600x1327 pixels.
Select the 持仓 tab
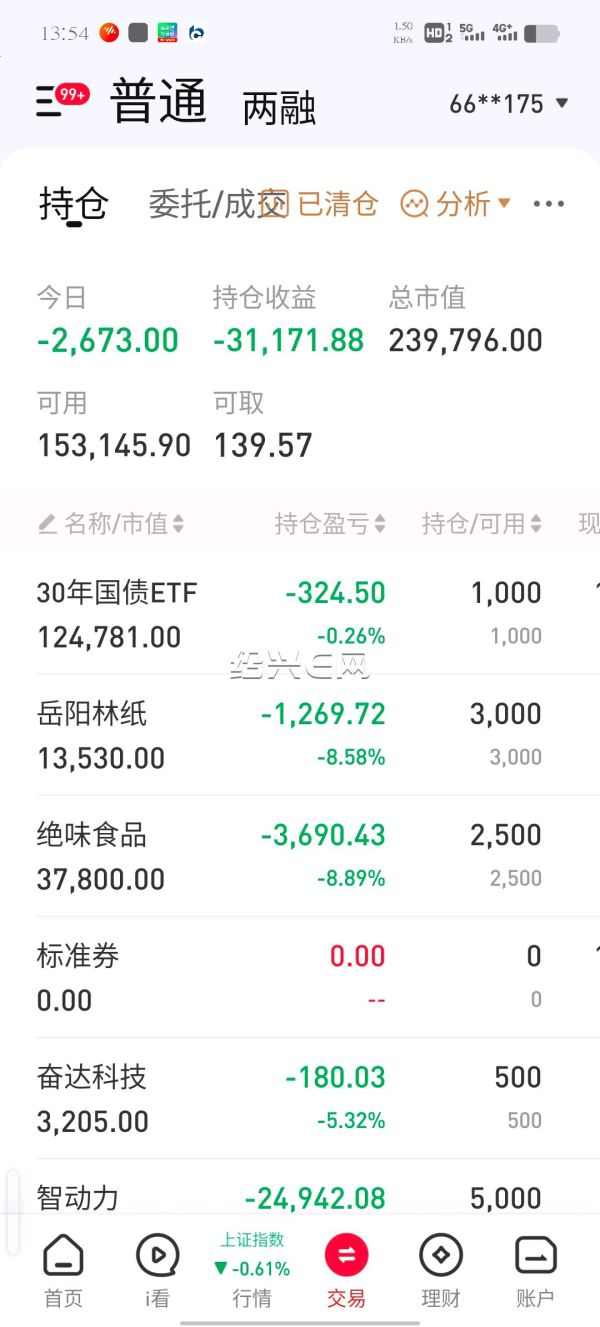point(73,204)
